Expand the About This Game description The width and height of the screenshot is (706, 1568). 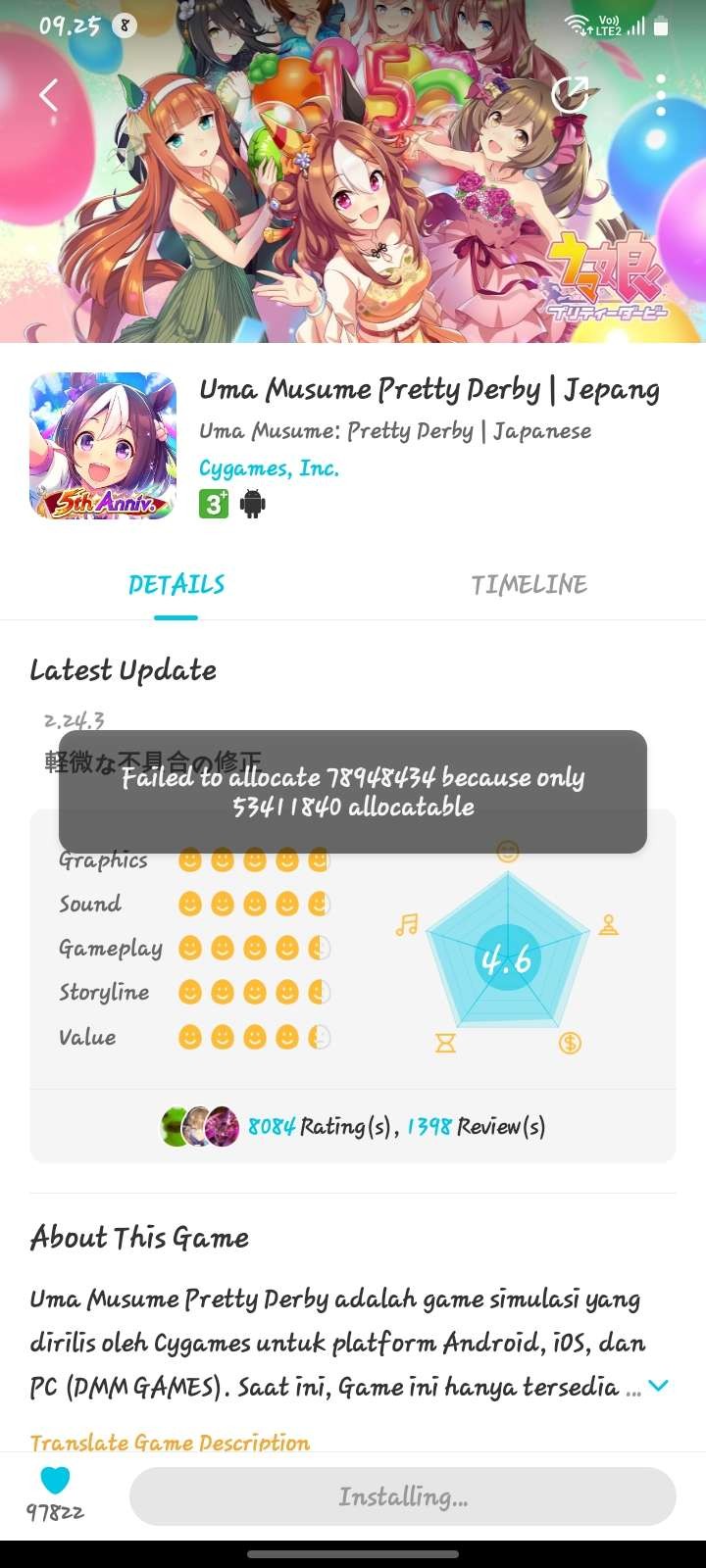pyautogui.click(x=659, y=1386)
